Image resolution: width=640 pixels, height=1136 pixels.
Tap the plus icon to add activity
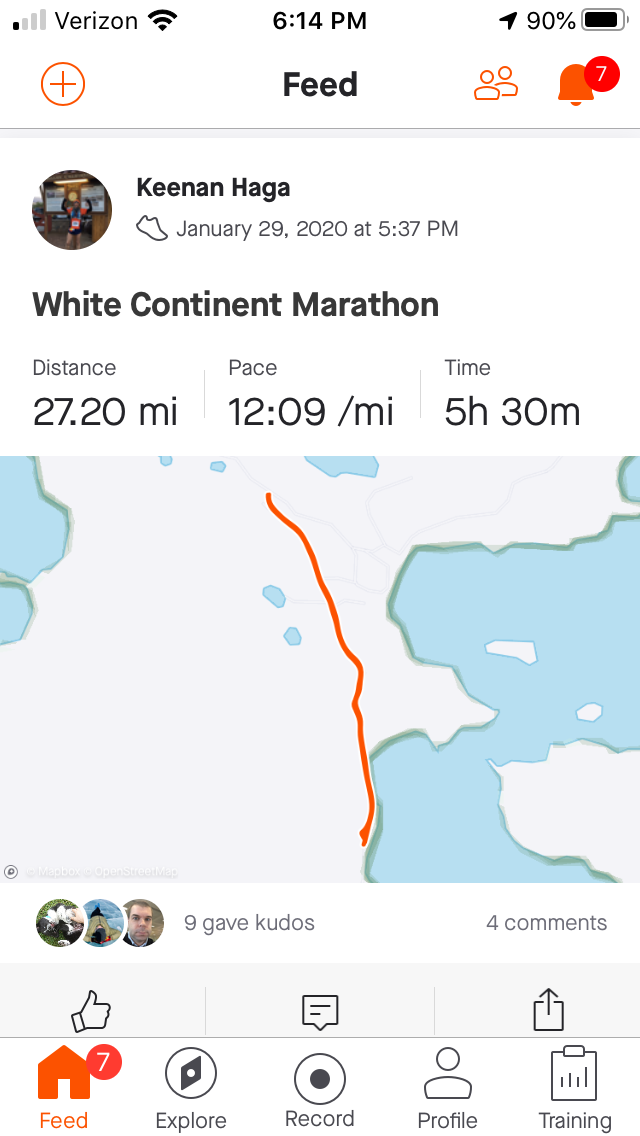62,84
